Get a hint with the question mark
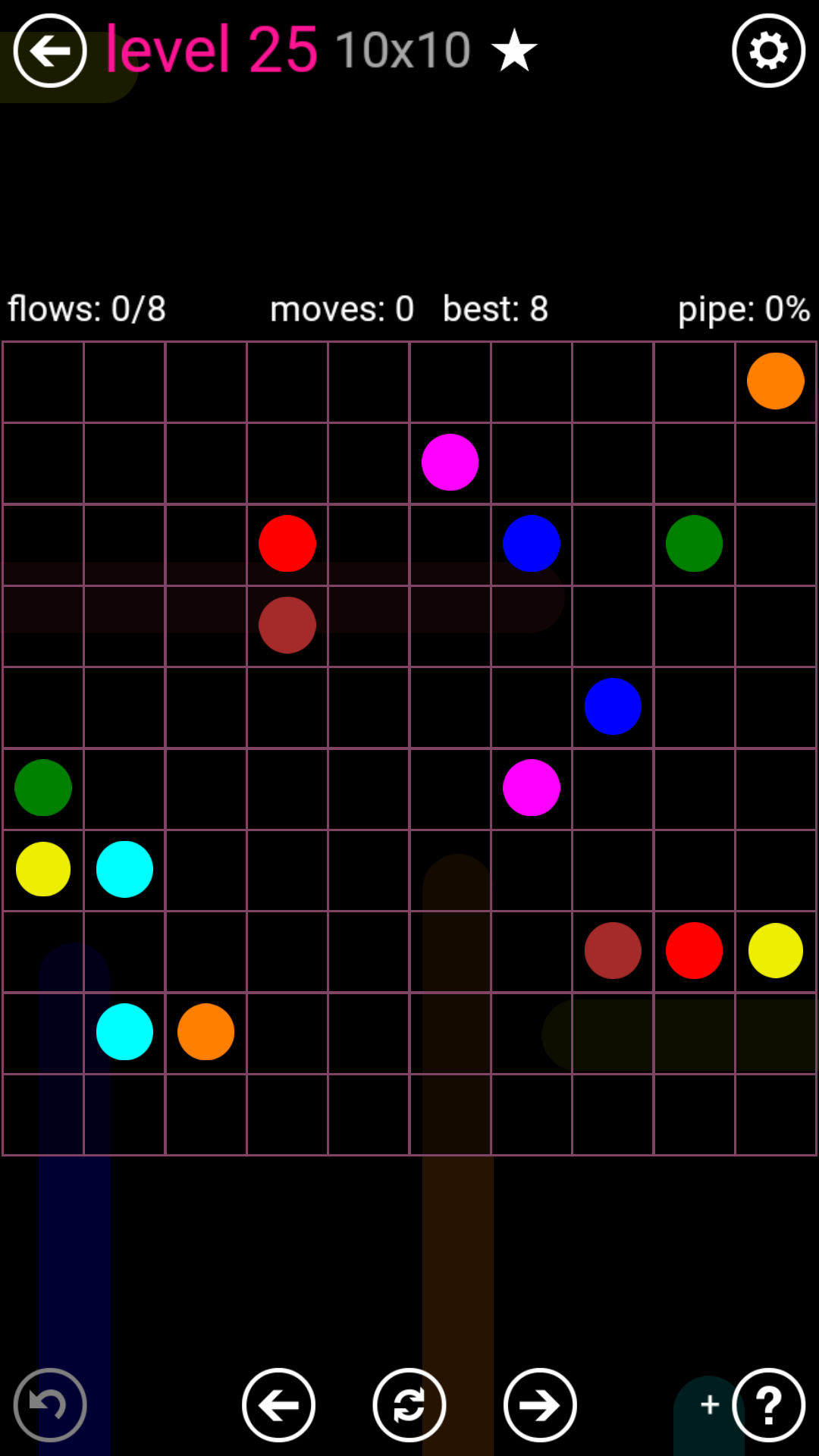Image resolution: width=819 pixels, height=1456 pixels. pyautogui.click(x=768, y=1405)
